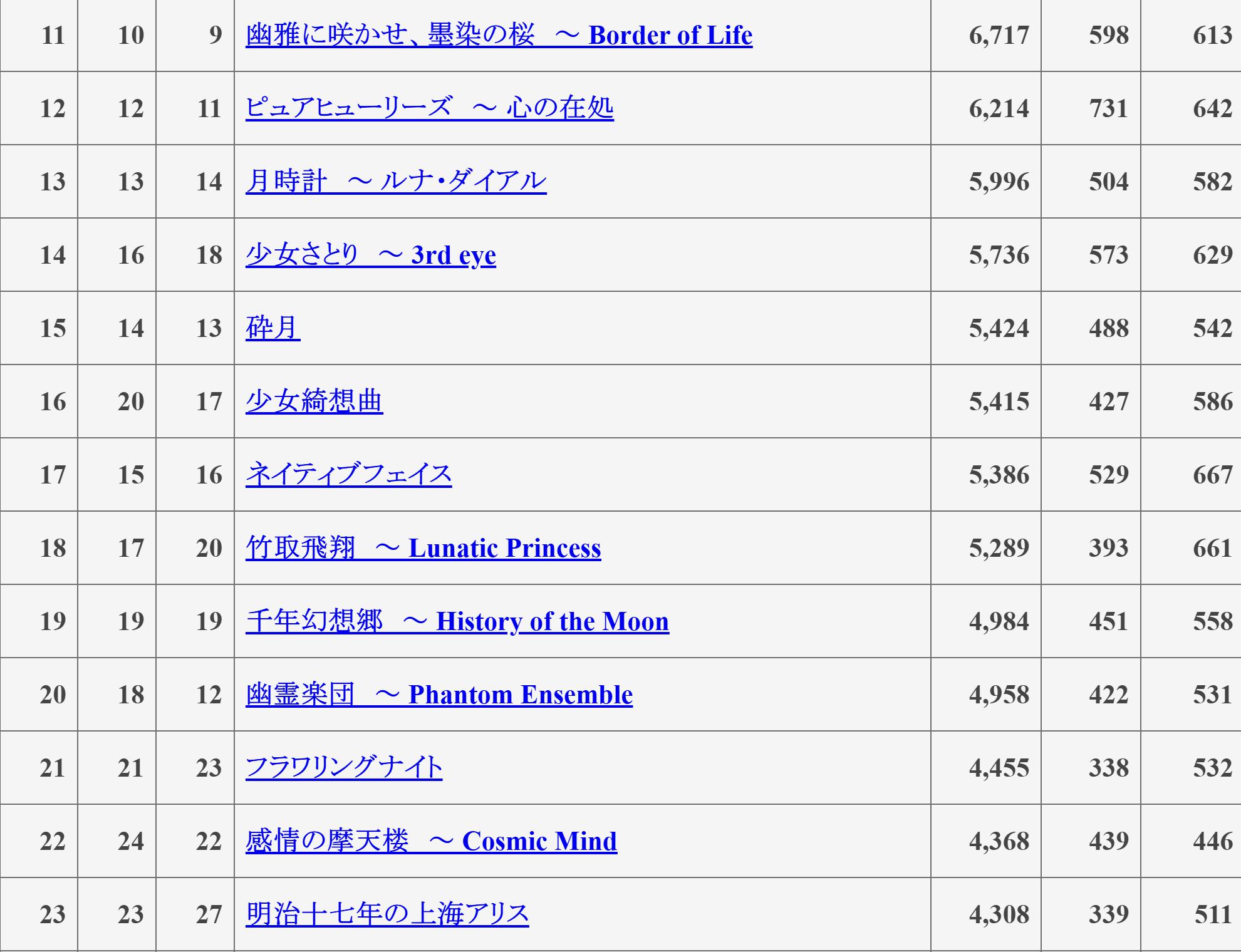
Task: Open the 幽雅に咲かせ、墨染の桜 Border of Life link
Action: 499,35
